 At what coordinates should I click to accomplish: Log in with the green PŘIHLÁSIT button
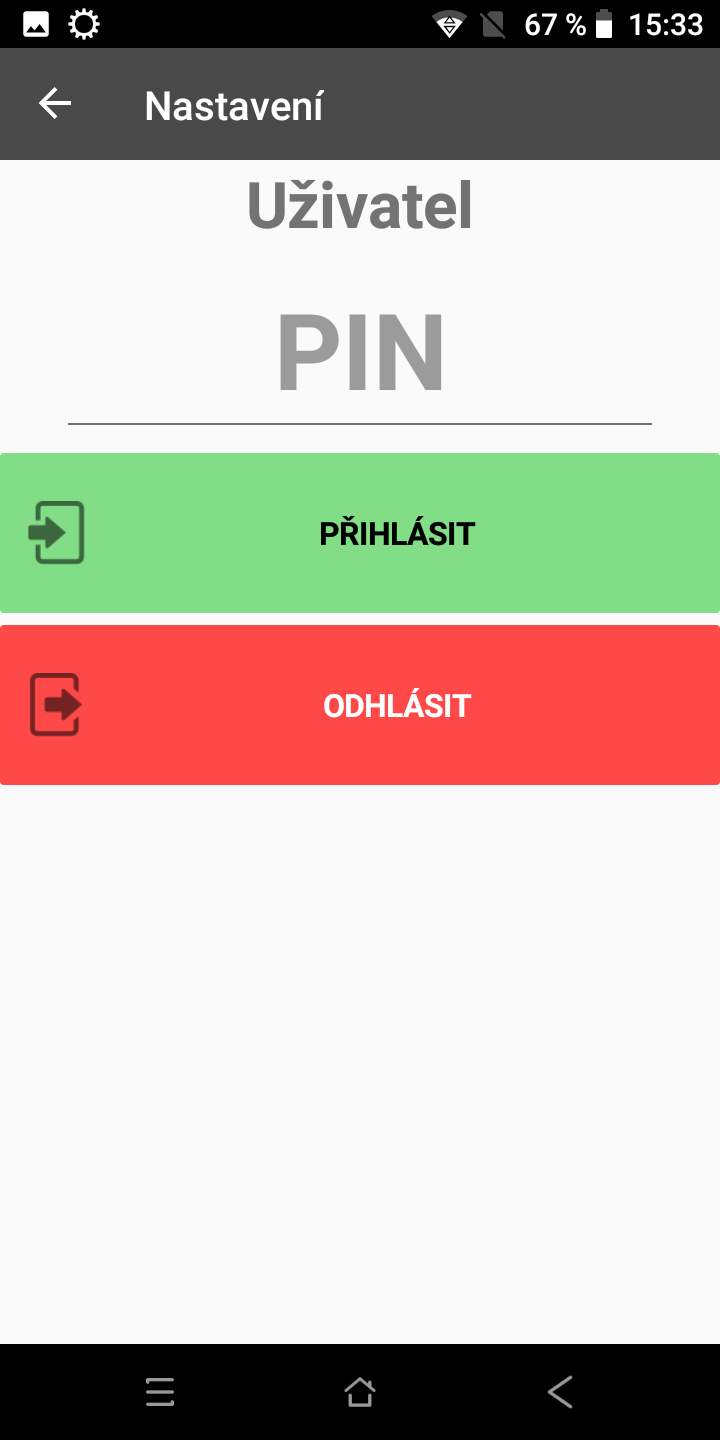[360, 533]
